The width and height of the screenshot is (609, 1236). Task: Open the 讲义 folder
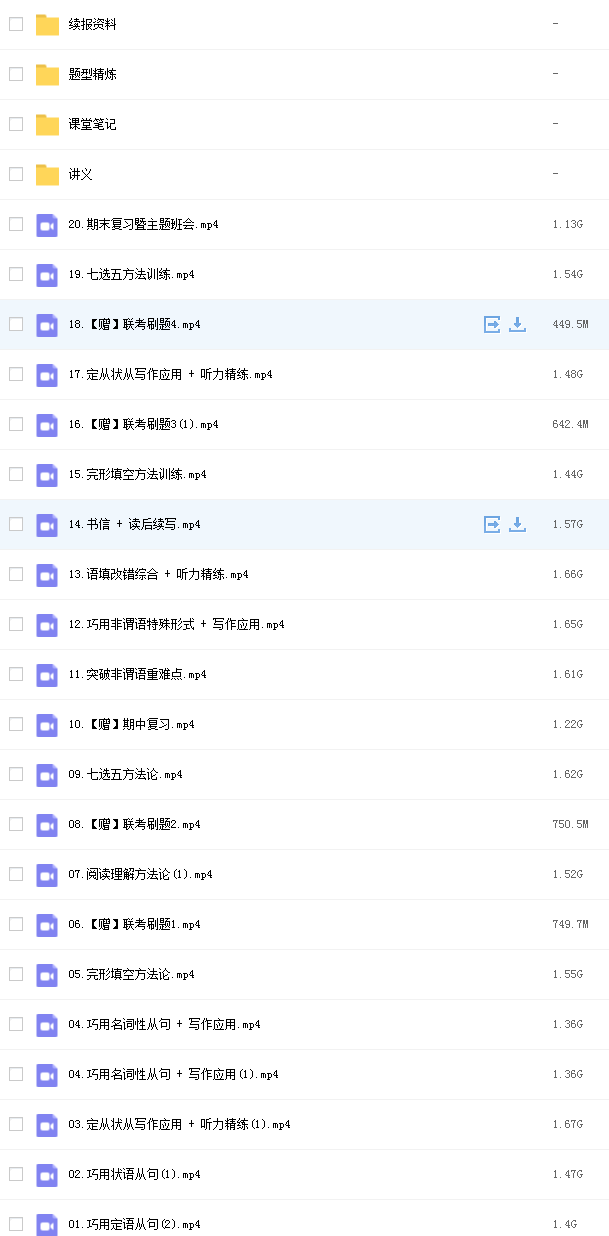[81, 174]
